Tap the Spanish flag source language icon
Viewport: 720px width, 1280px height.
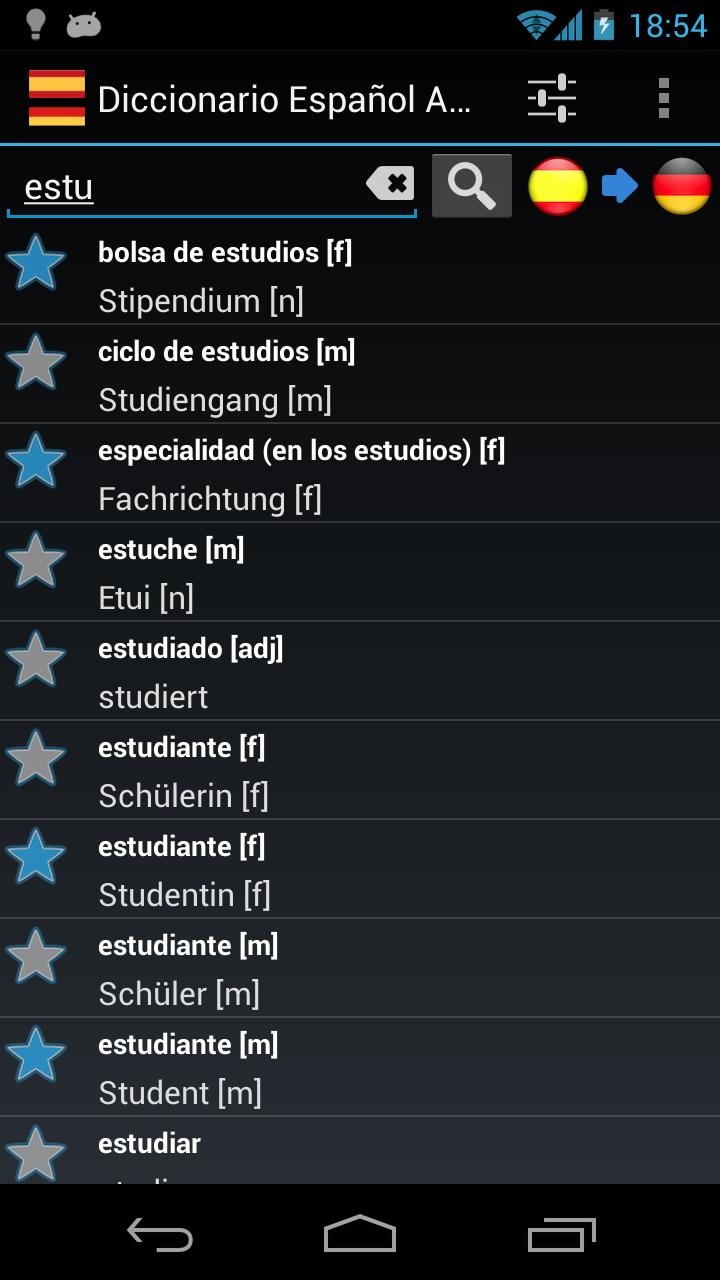(x=557, y=185)
